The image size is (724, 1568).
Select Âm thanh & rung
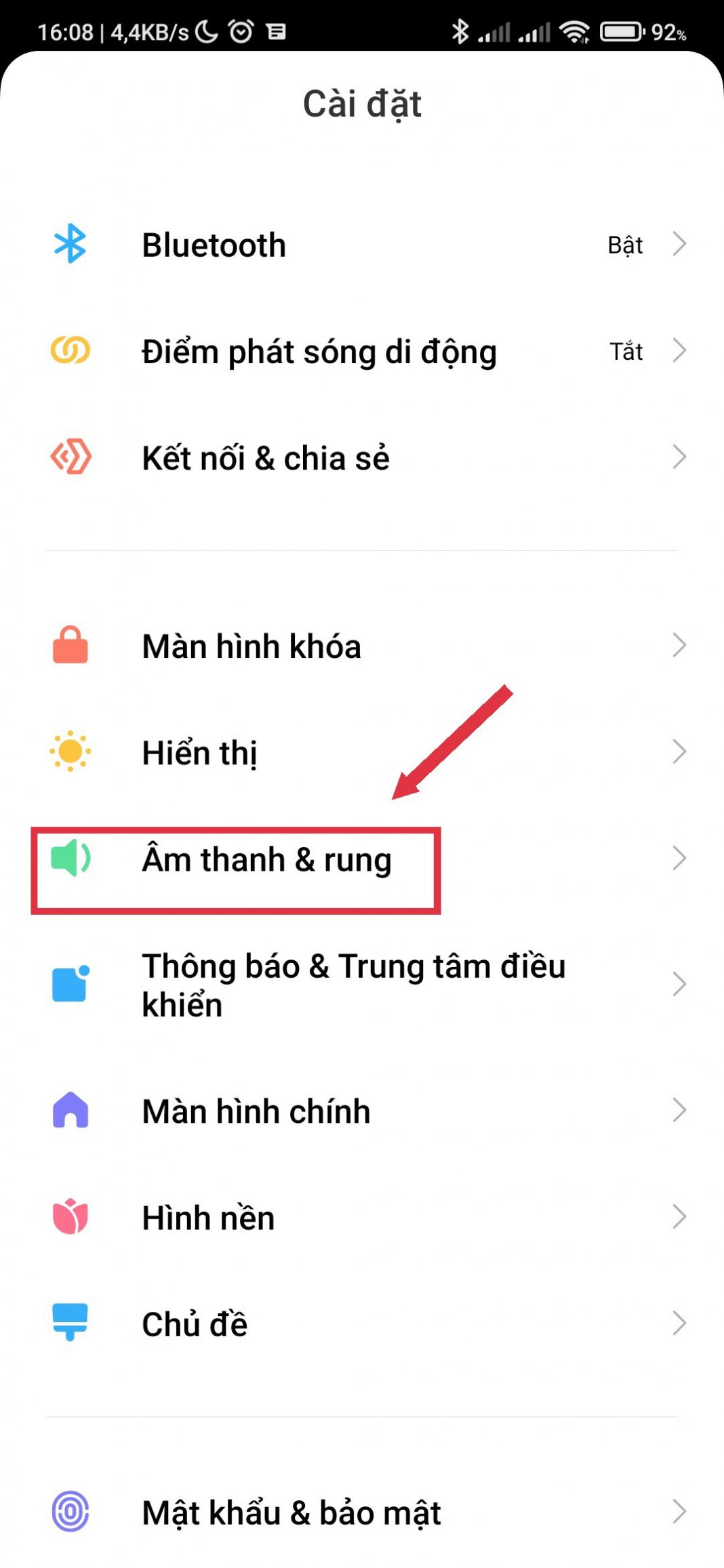(x=266, y=859)
